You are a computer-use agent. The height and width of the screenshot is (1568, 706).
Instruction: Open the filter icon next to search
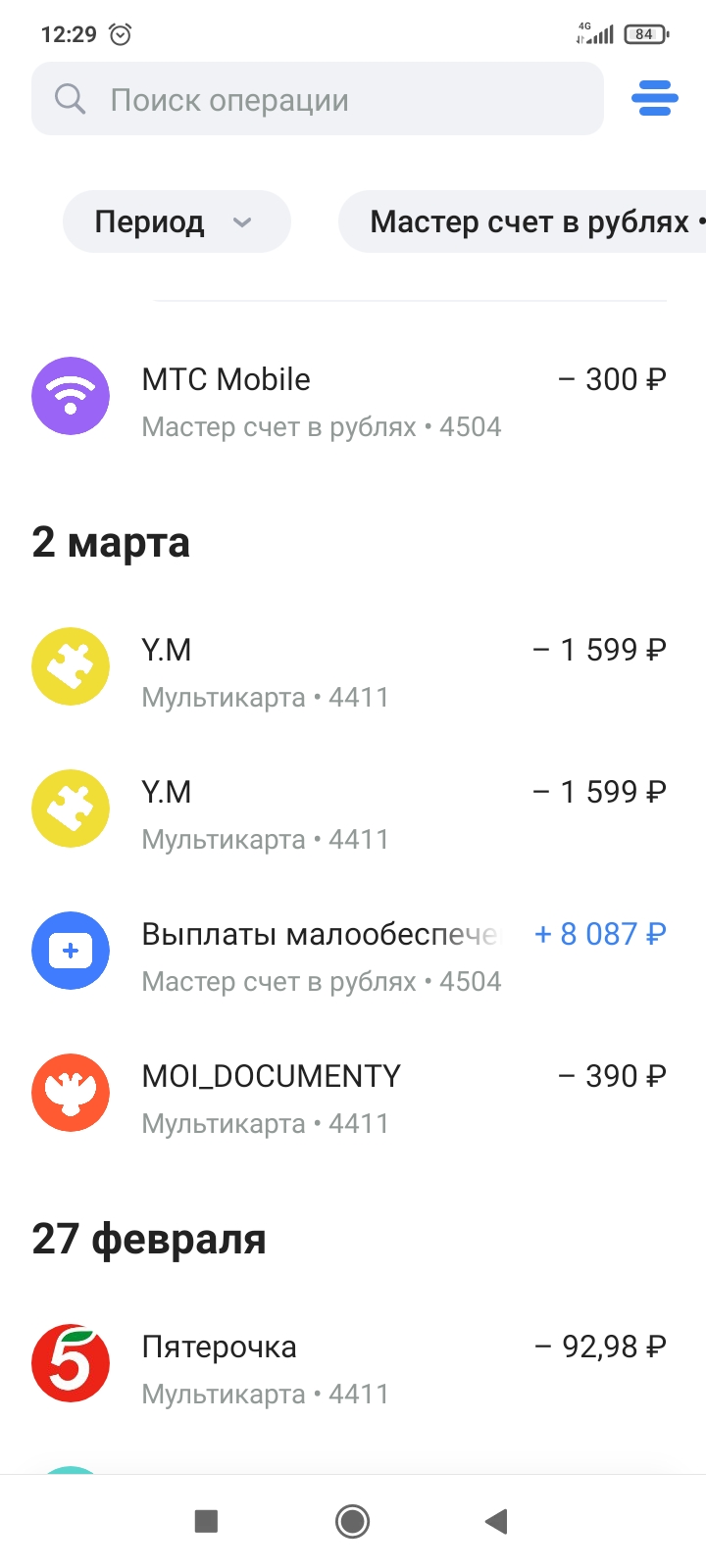[x=654, y=98]
